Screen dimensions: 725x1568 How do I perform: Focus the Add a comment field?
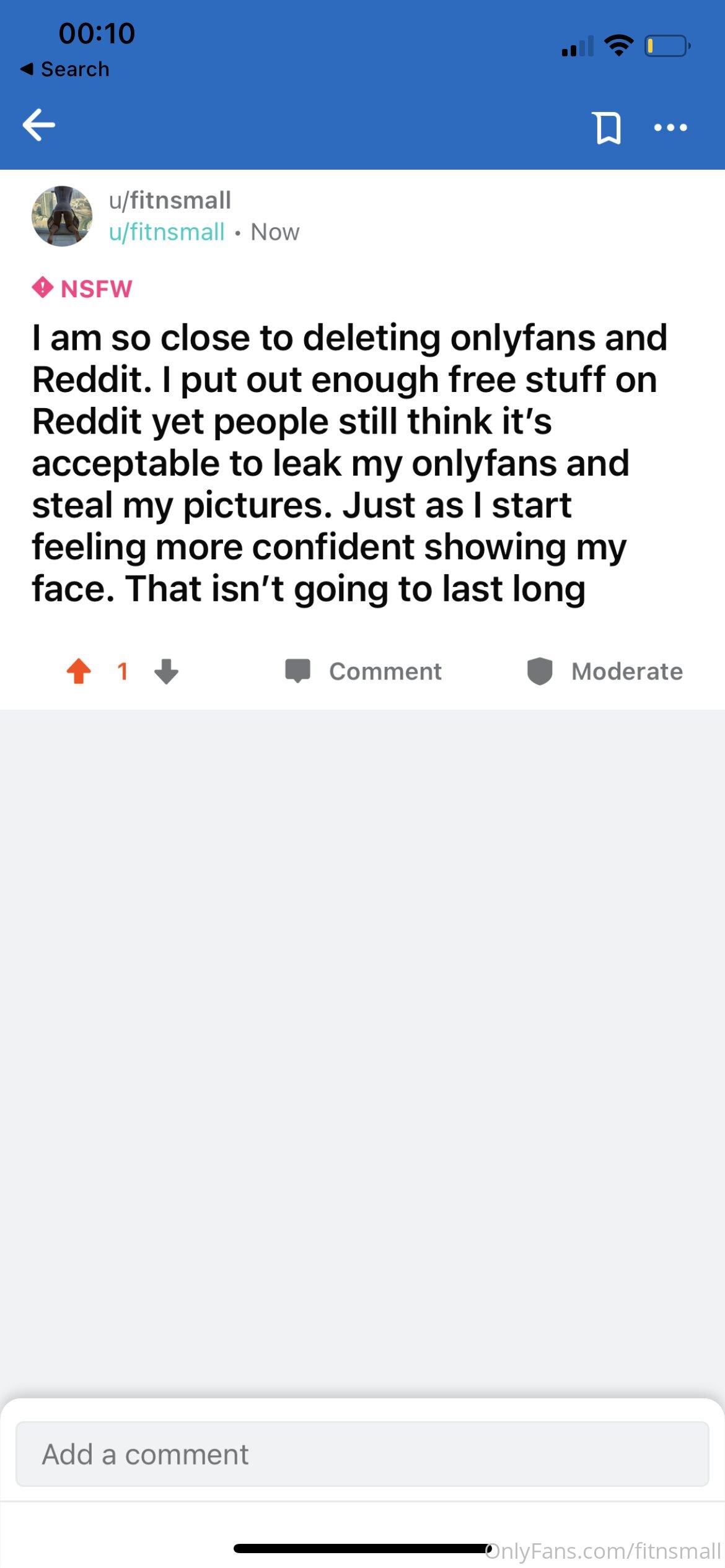[362, 1453]
